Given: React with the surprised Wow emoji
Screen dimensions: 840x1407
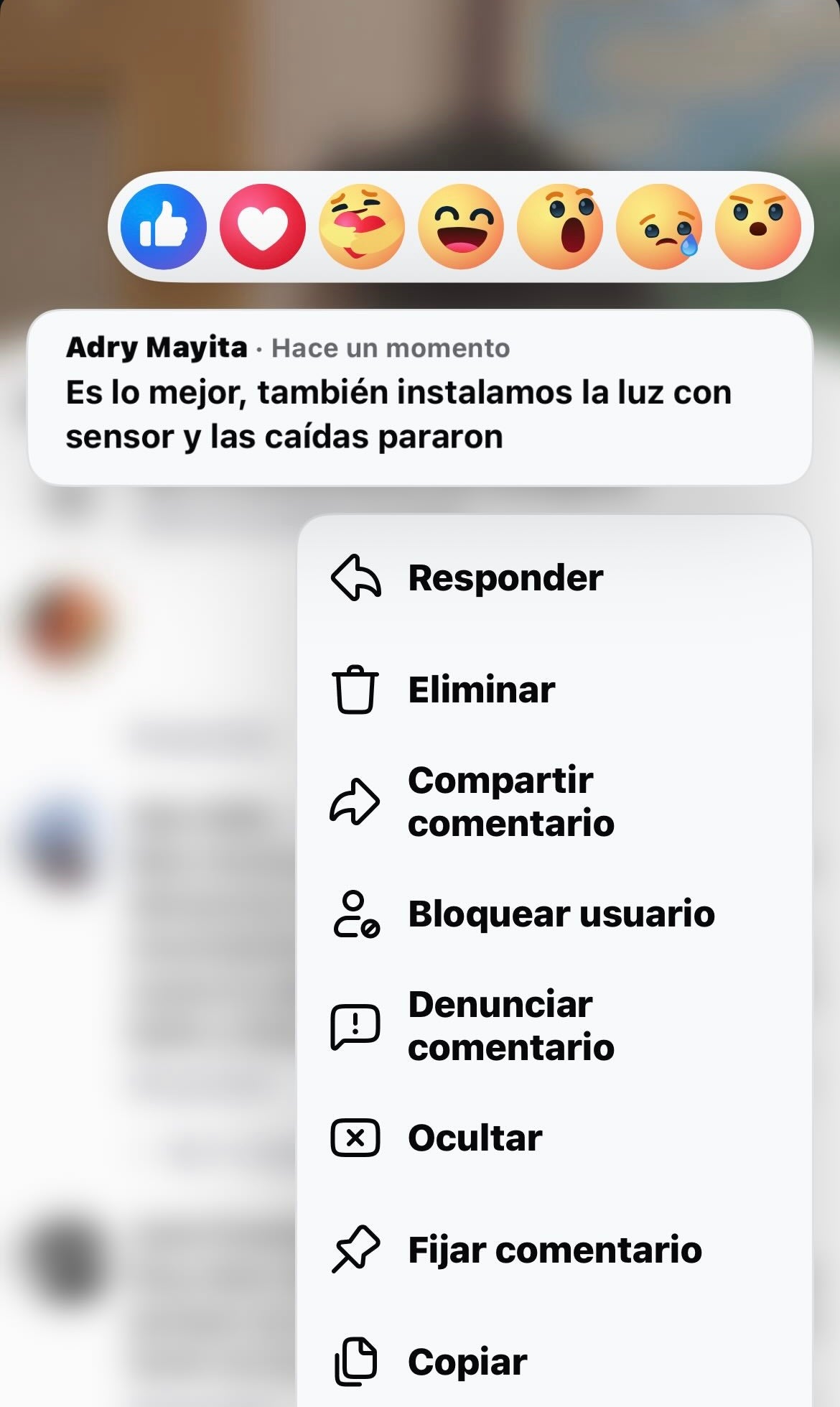Looking at the screenshot, I should coord(560,227).
